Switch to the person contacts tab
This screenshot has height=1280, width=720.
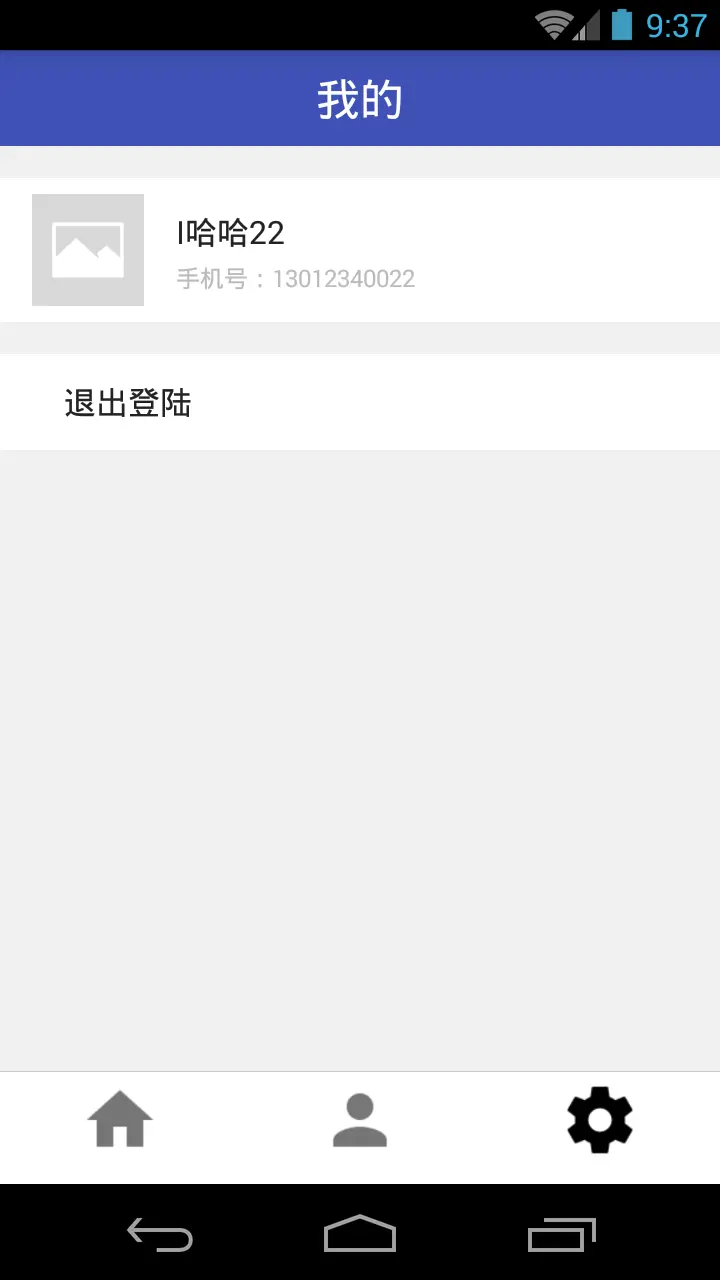[x=360, y=1119]
